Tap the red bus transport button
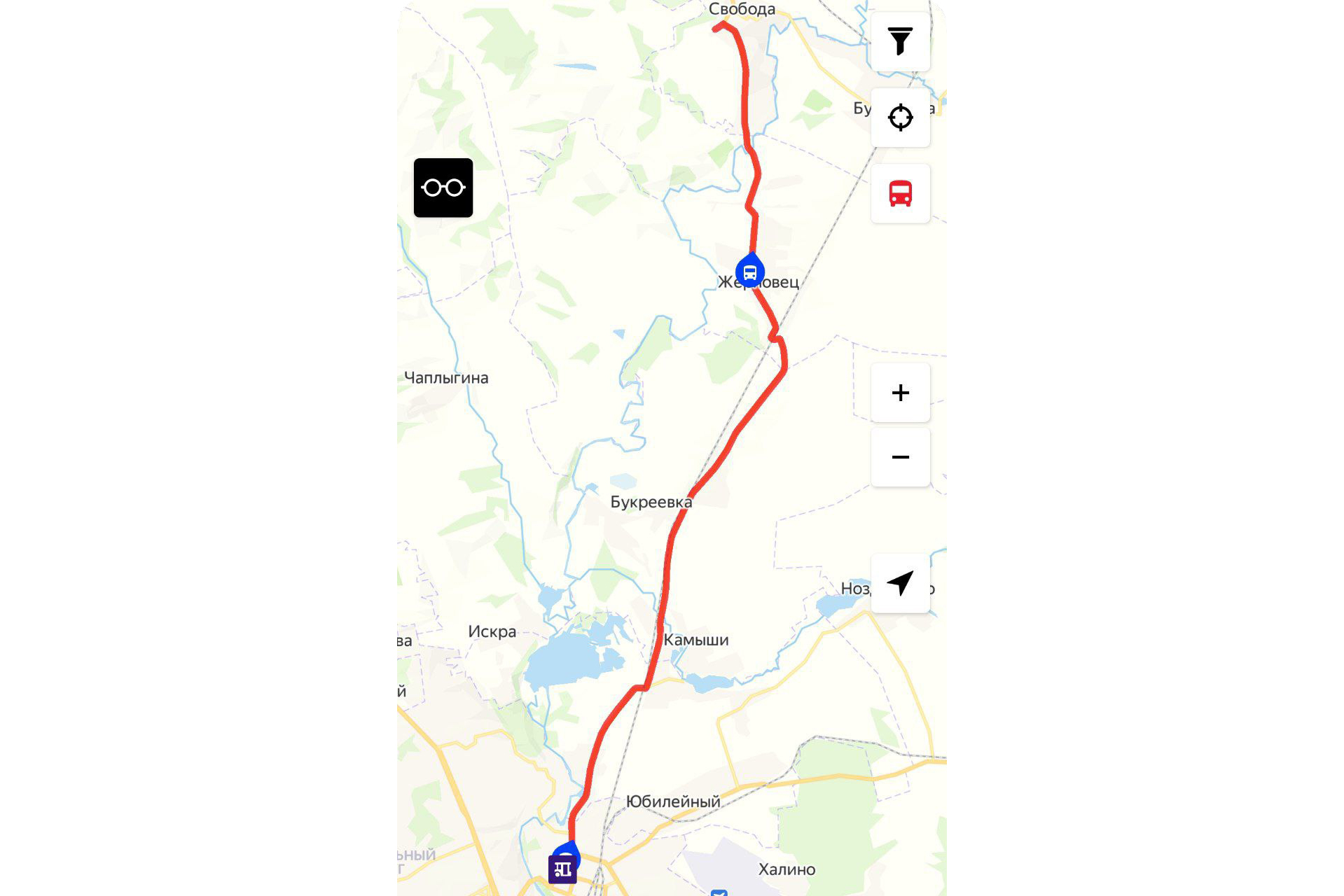 [900, 193]
